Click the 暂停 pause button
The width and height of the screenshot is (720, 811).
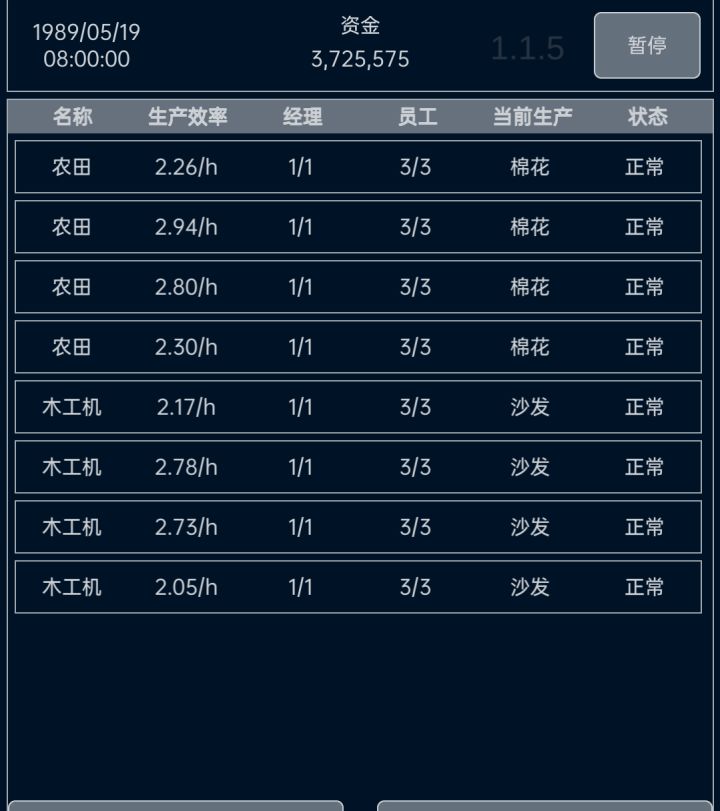(x=646, y=45)
